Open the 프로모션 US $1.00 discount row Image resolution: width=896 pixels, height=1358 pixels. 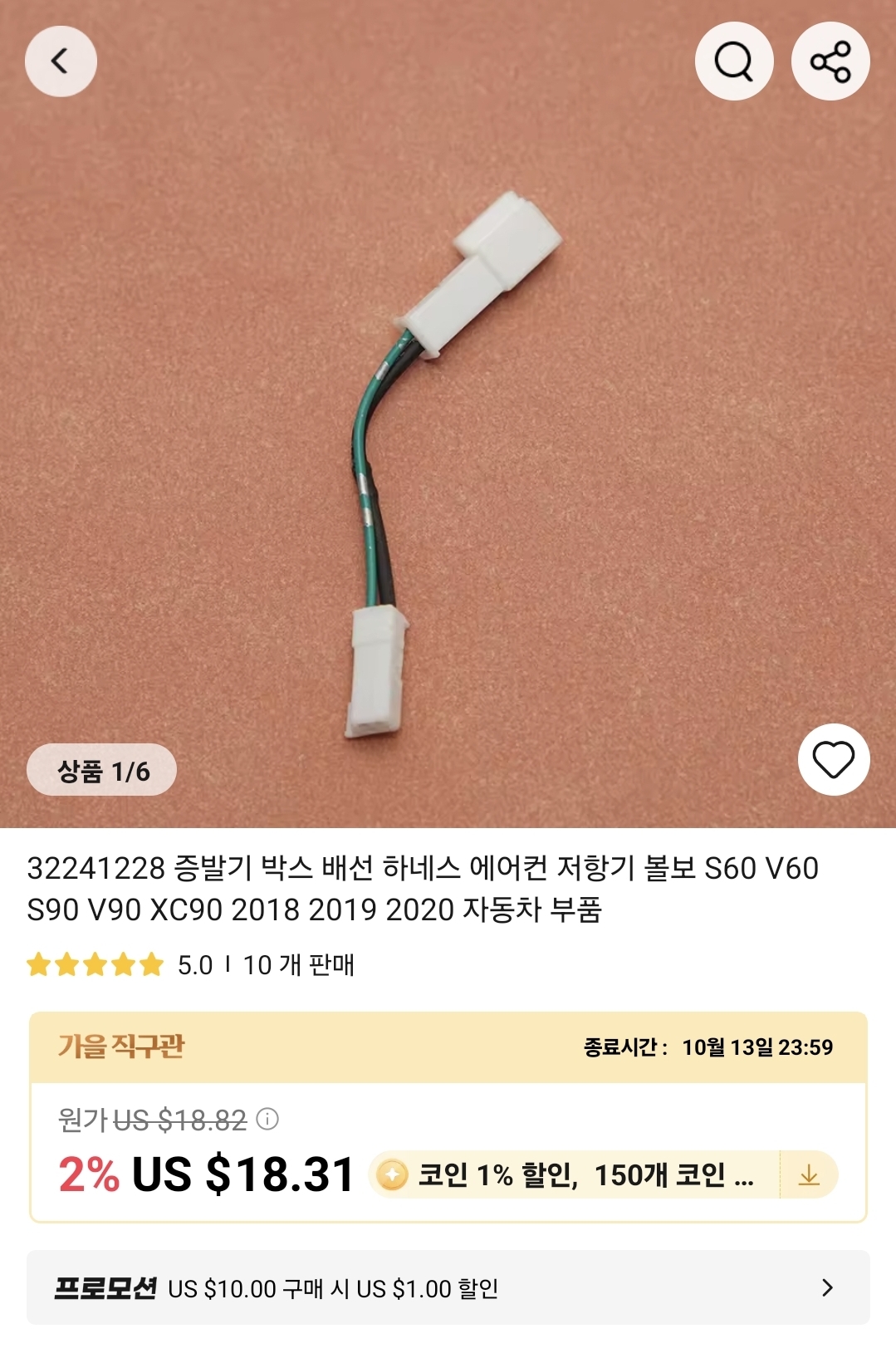click(448, 1287)
